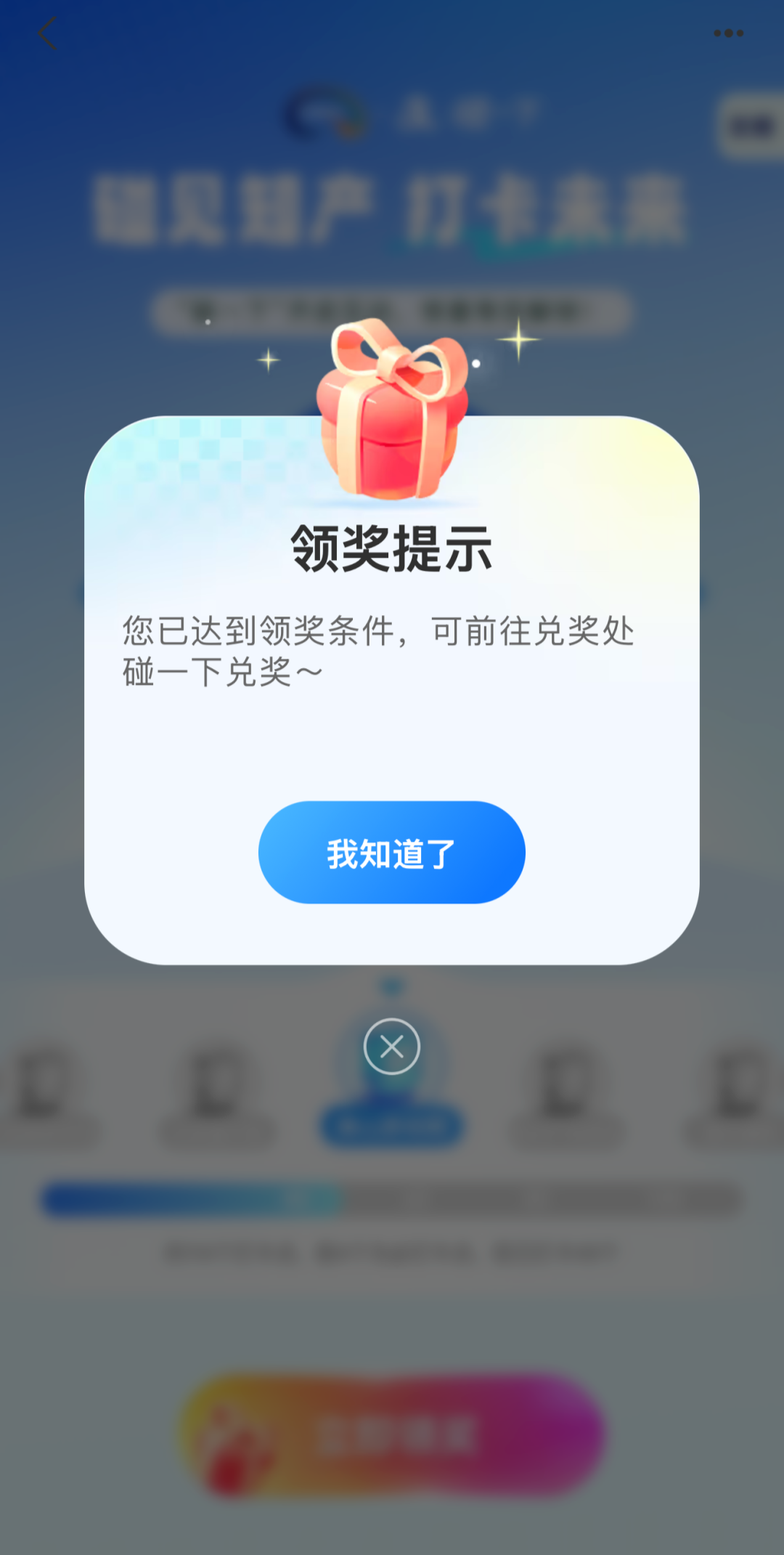
Task: Tap the 我知道了 button
Action: pyautogui.click(x=391, y=853)
